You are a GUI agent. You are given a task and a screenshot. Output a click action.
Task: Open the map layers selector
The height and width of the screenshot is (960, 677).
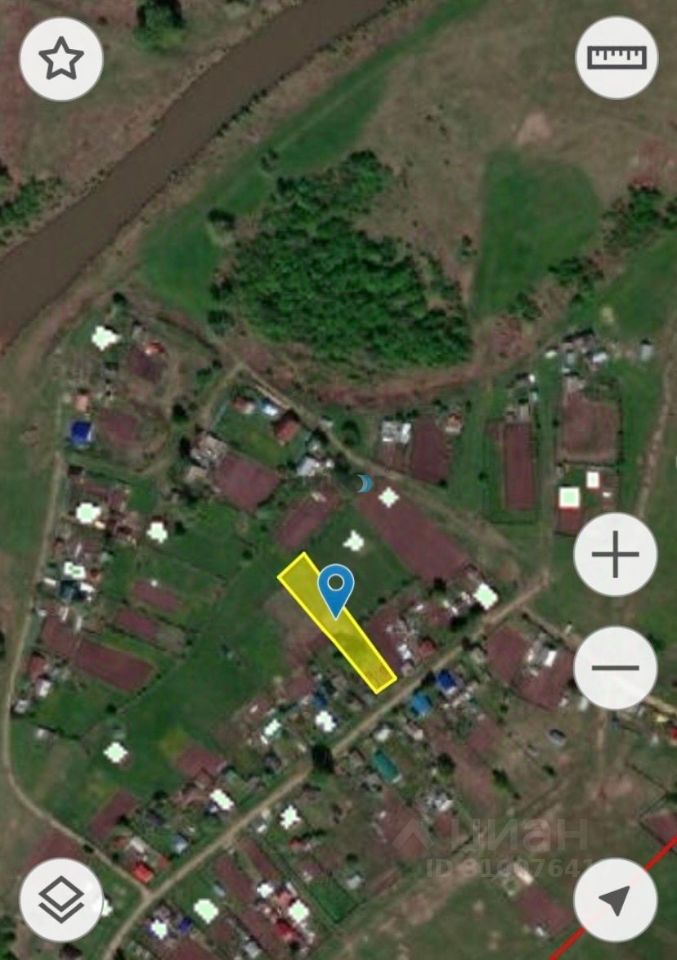tap(61, 900)
